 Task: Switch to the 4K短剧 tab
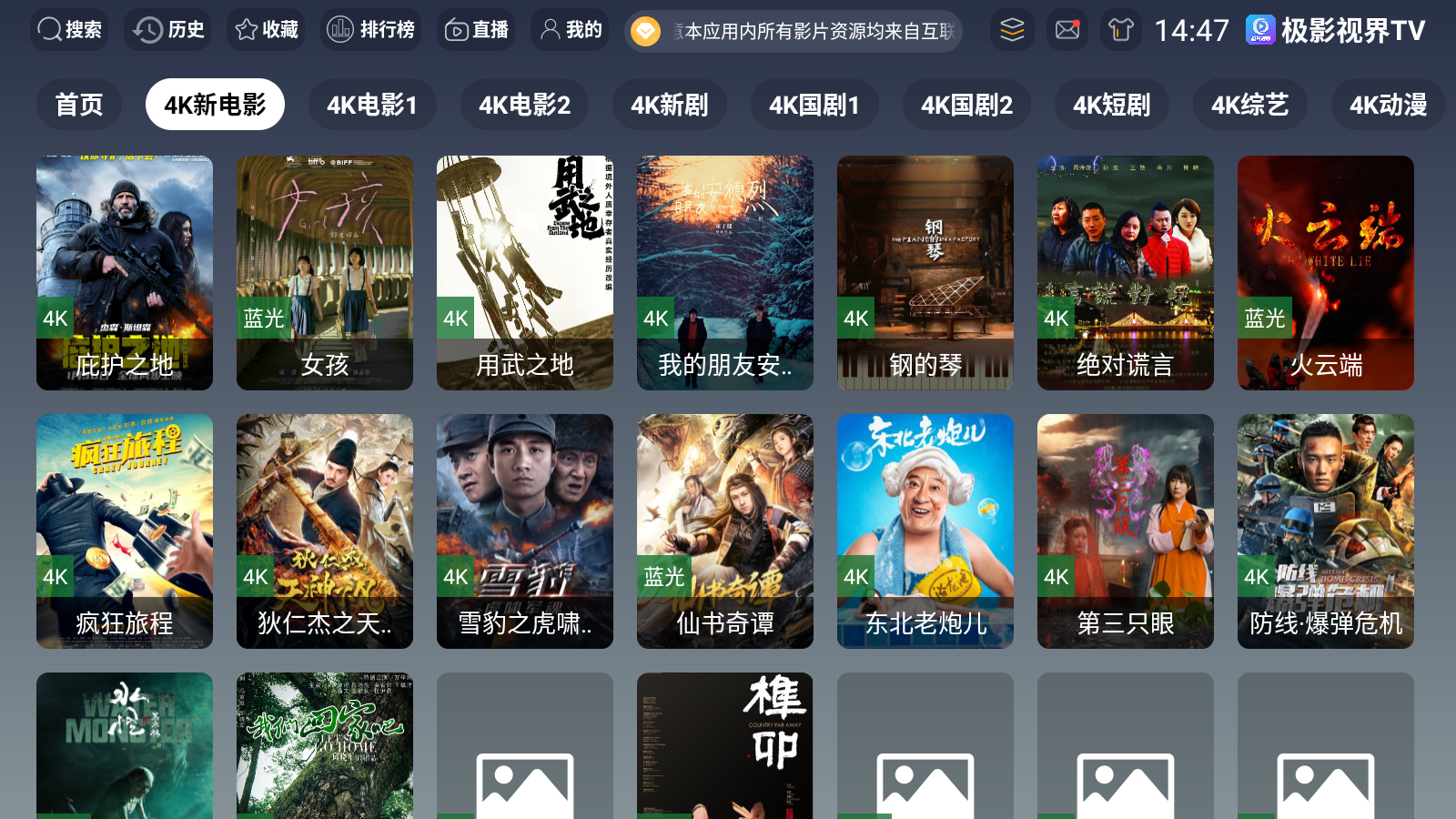(x=1112, y=105)
